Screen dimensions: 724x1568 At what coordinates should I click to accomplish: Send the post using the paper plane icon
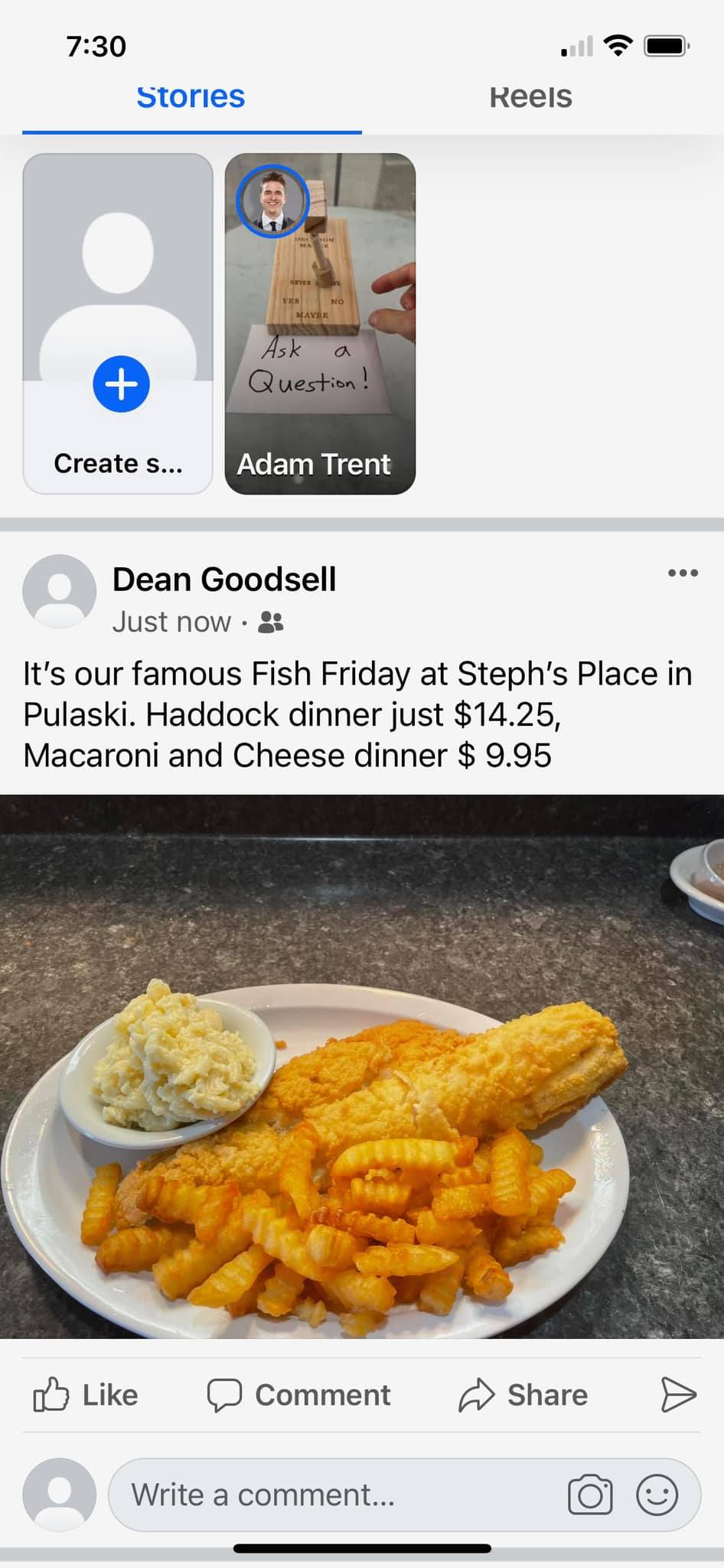(677, 1394)
